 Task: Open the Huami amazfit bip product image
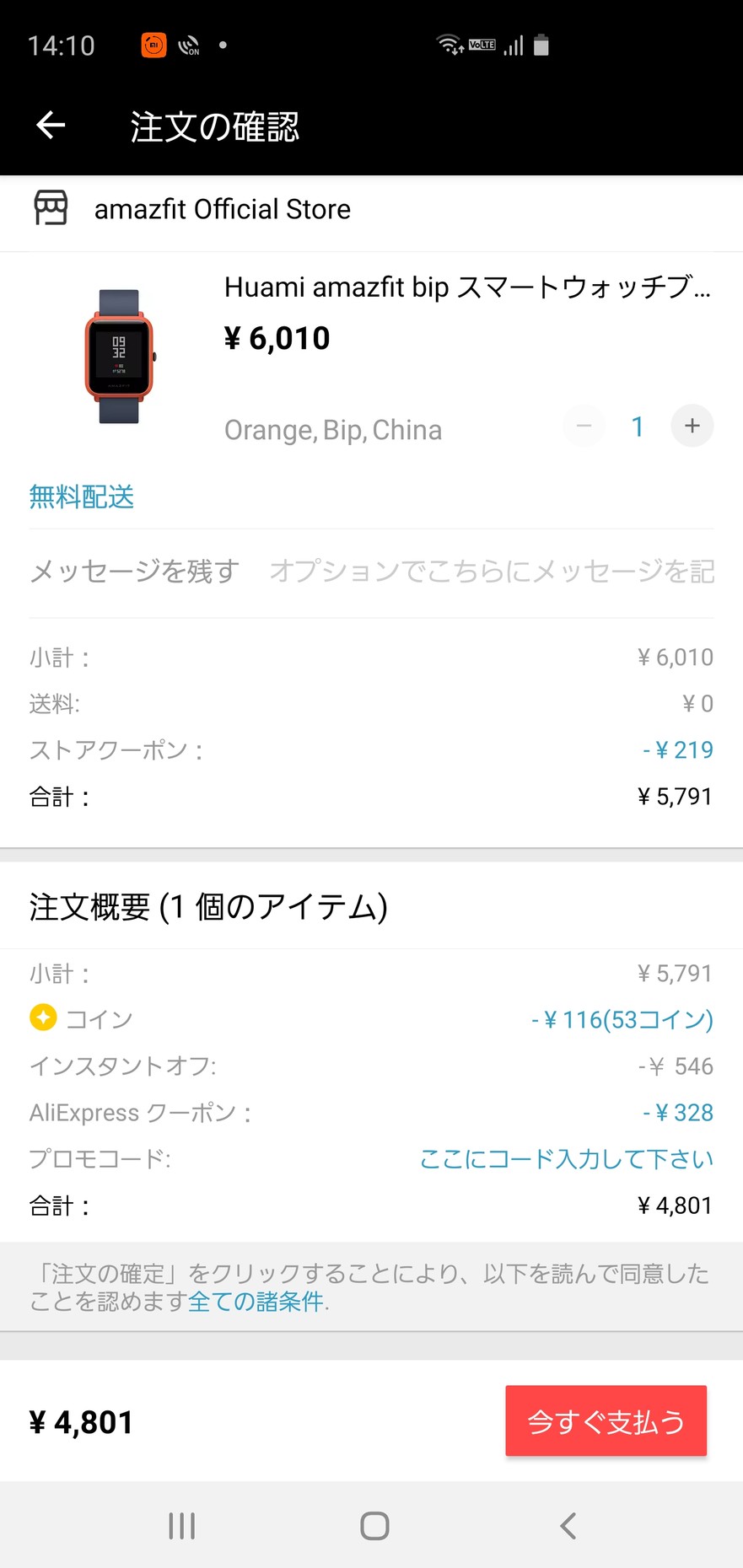coord(120,355)
